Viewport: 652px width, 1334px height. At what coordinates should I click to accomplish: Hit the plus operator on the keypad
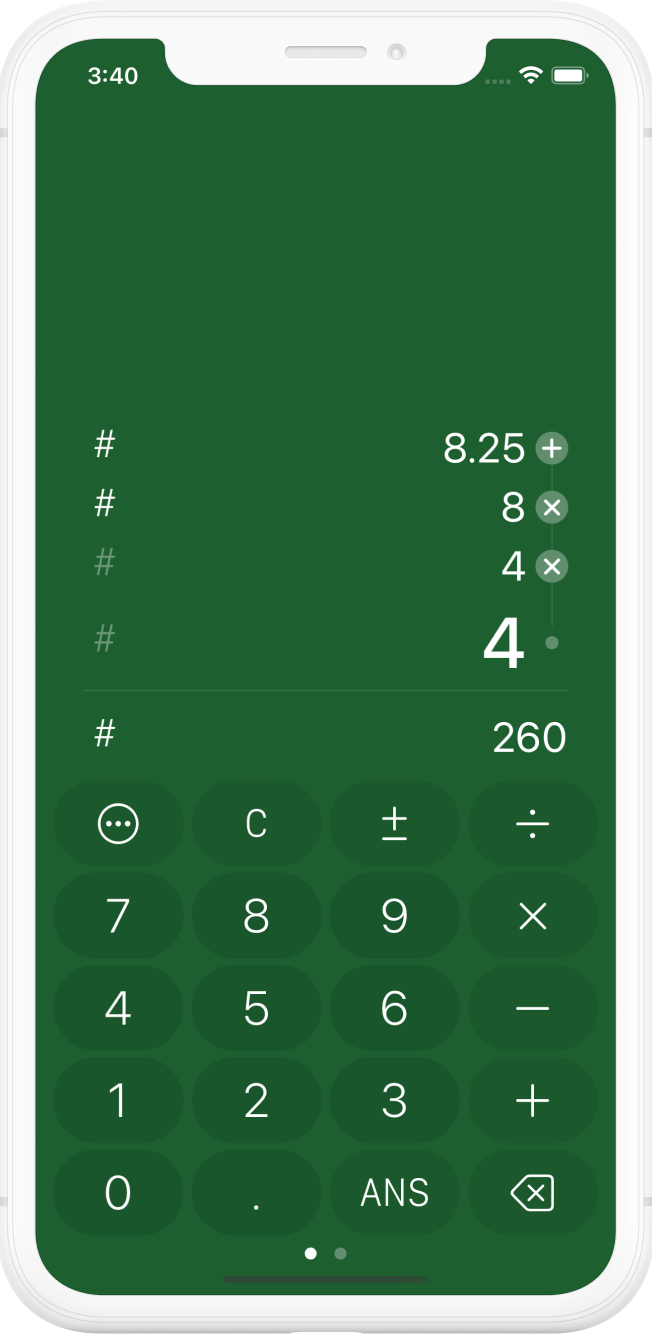[532, 1100]
